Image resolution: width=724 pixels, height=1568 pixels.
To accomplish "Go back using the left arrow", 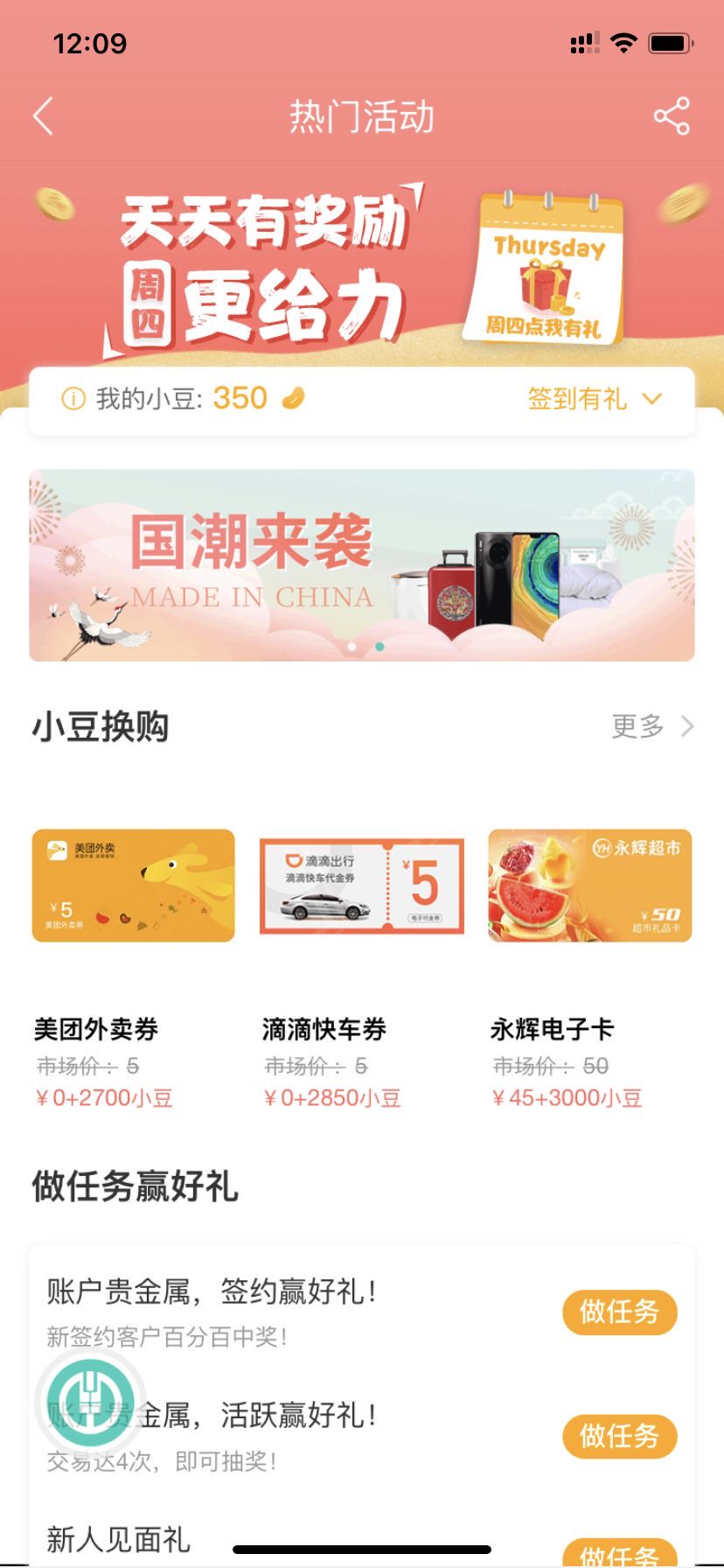I will click(x=44, y=116).
